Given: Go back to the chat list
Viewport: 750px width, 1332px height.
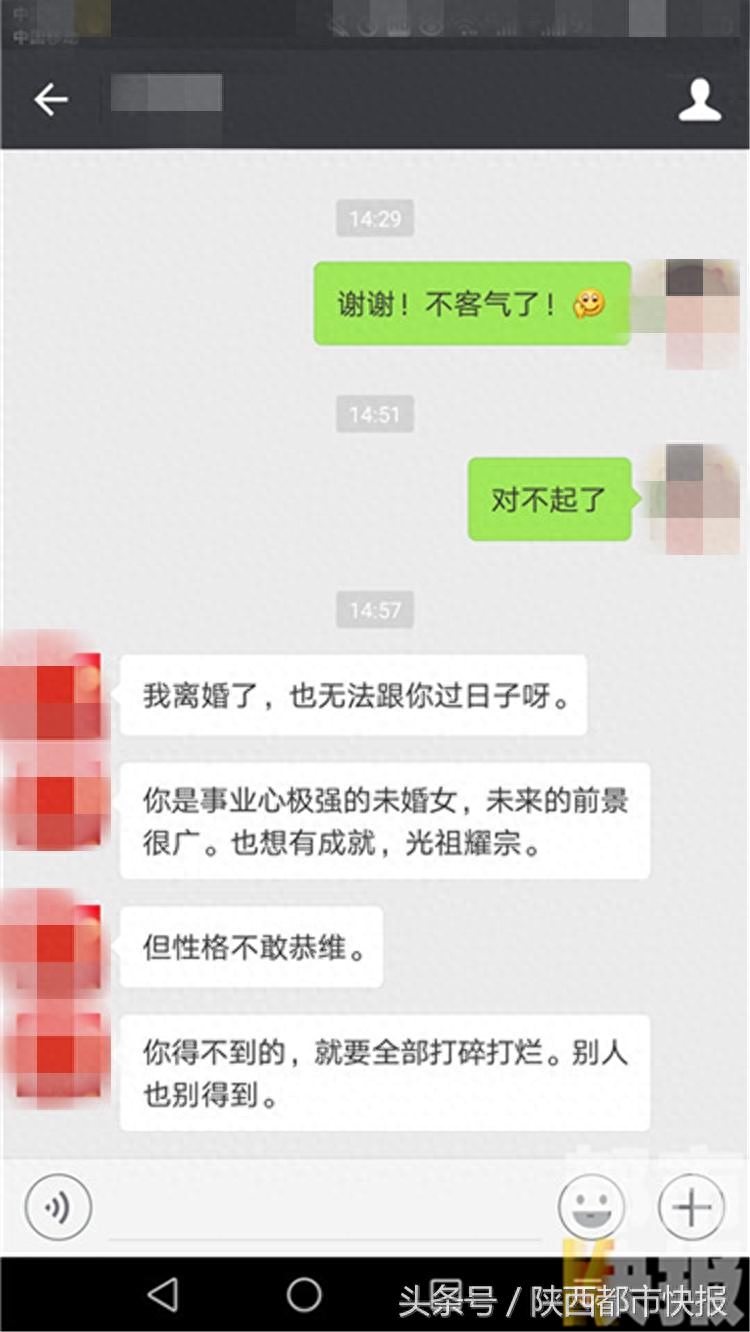Looking at the screenshot, I should point(50,99).
